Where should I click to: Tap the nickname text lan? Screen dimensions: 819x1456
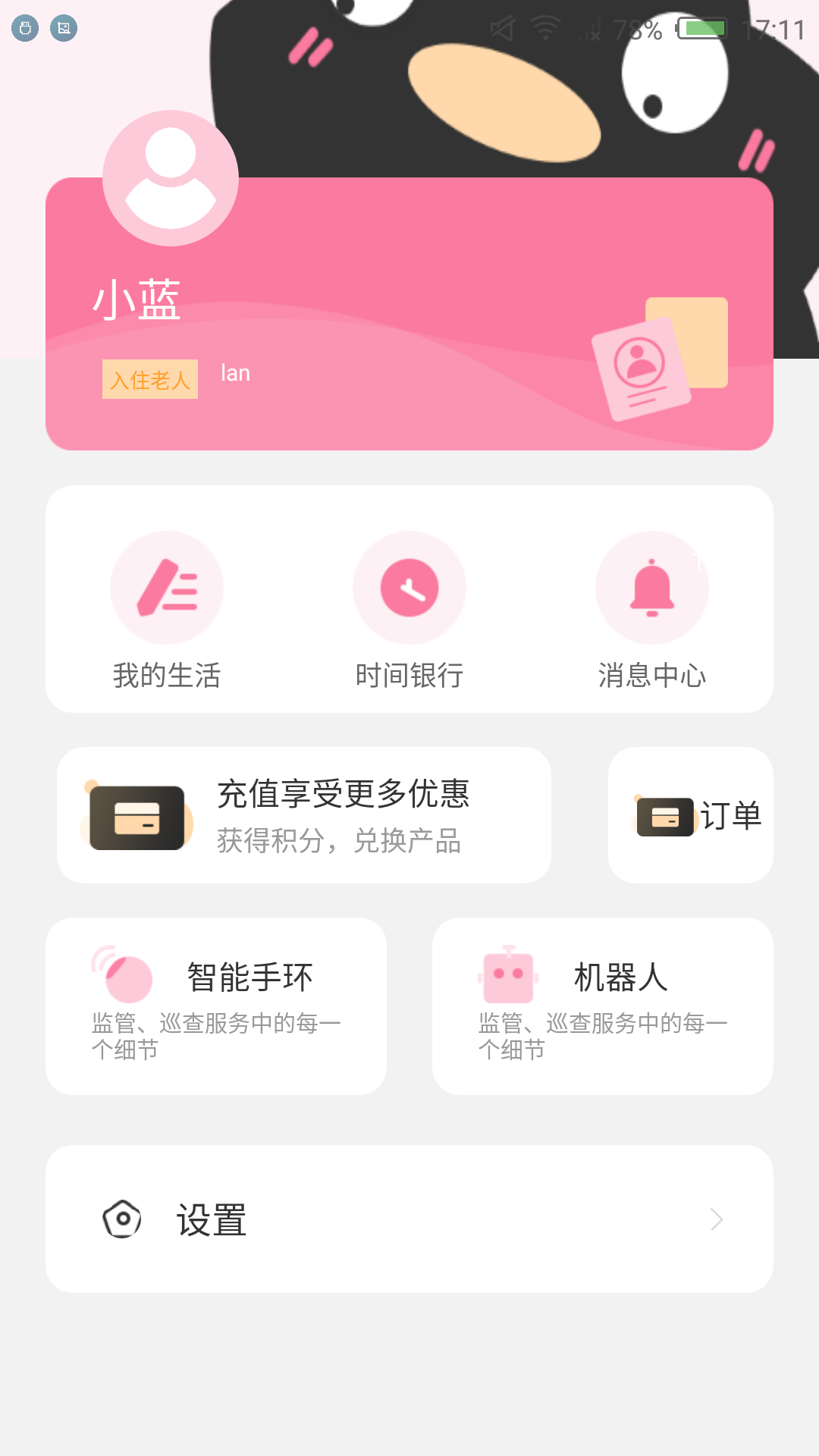[x=234, y=372]
